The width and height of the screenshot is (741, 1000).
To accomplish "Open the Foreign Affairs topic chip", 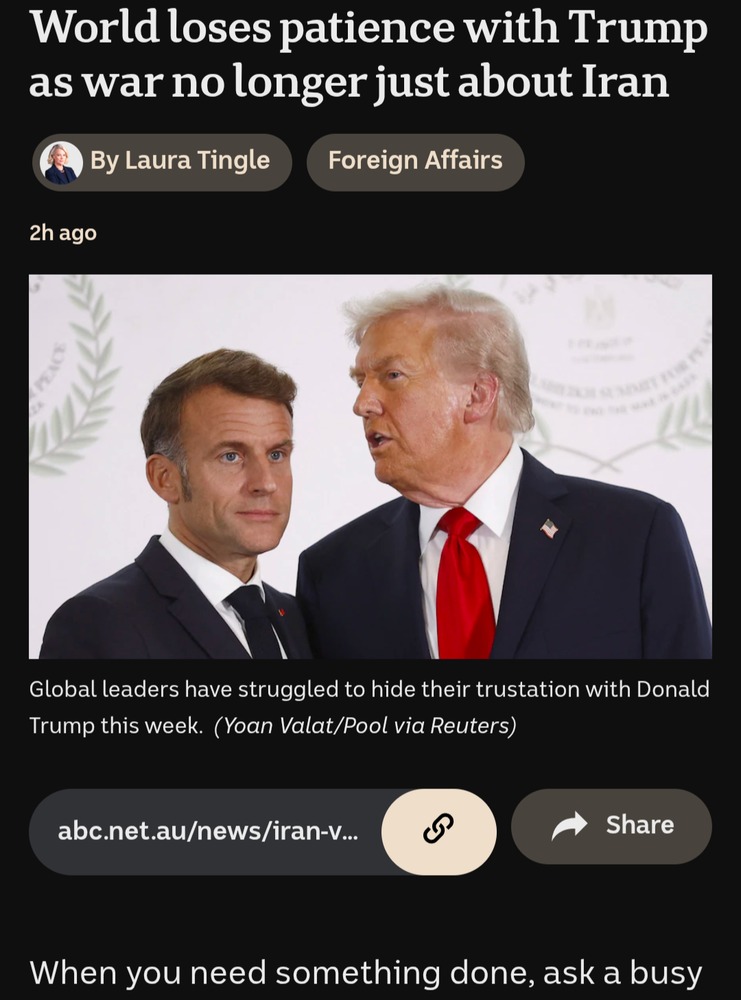I will tap(415, 161).
